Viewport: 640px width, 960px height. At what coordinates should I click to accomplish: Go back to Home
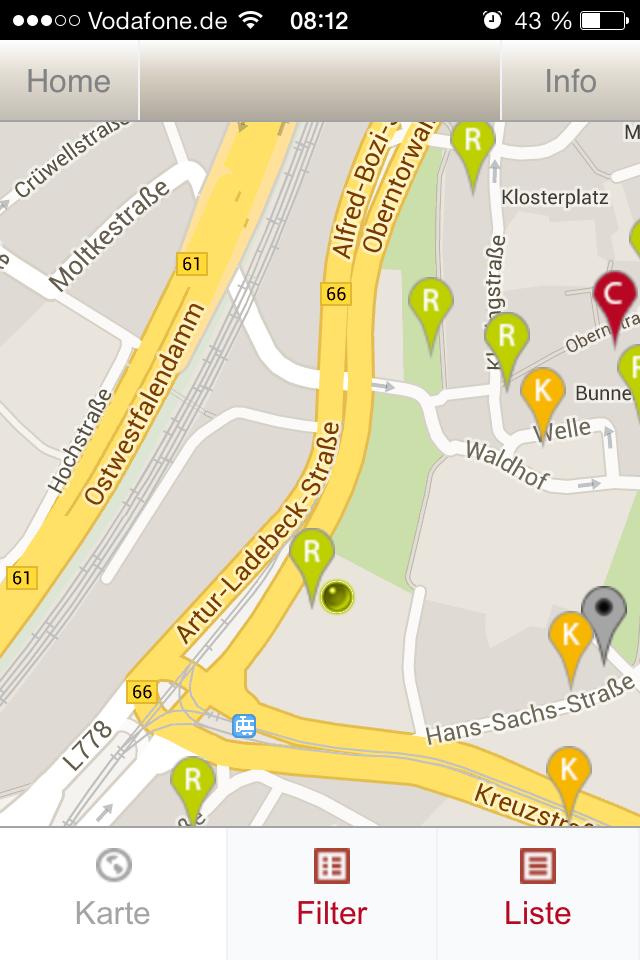point(68,81)
